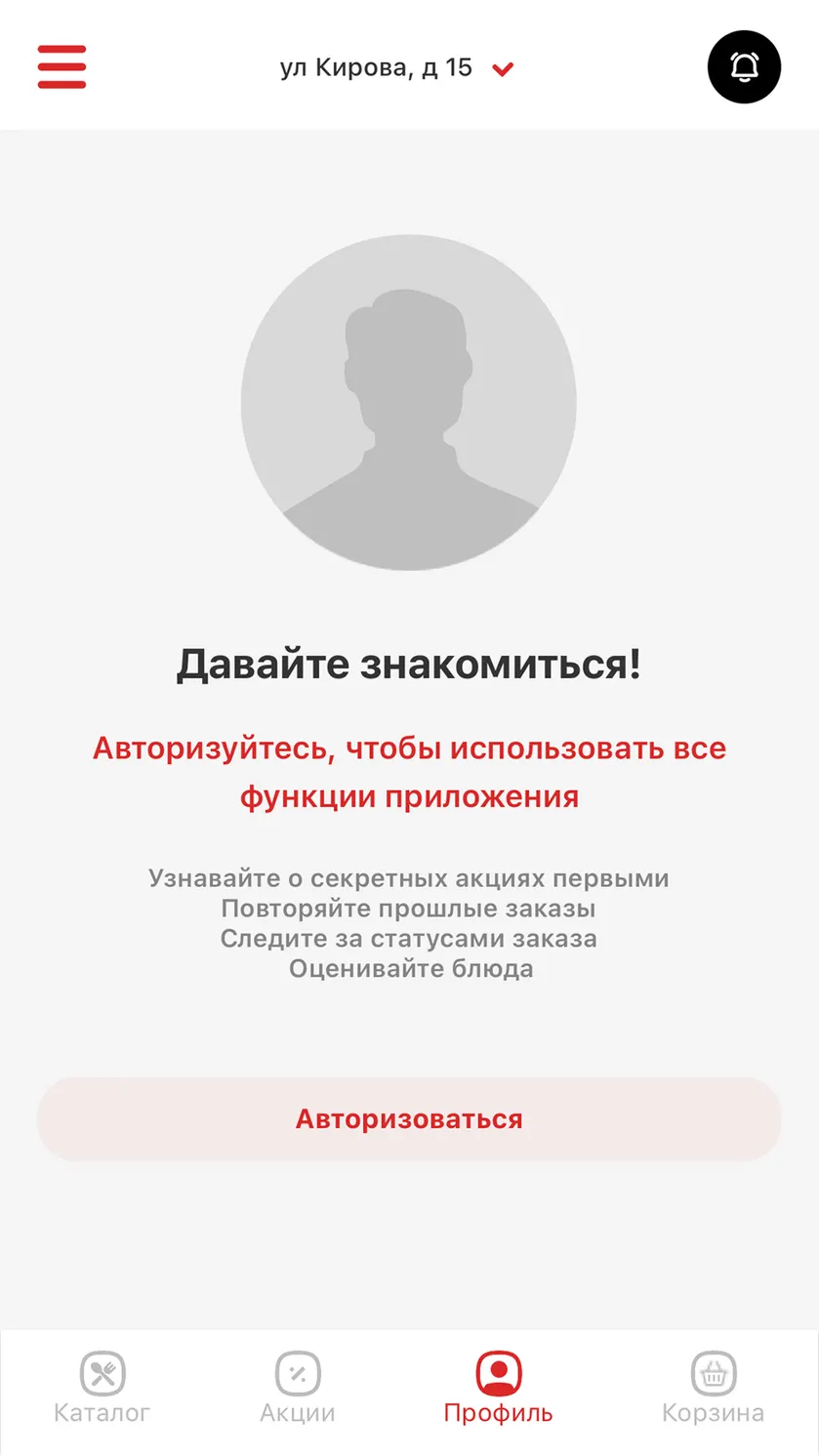Open the notifications bell
819x1456 pixels.
point(744,66)
